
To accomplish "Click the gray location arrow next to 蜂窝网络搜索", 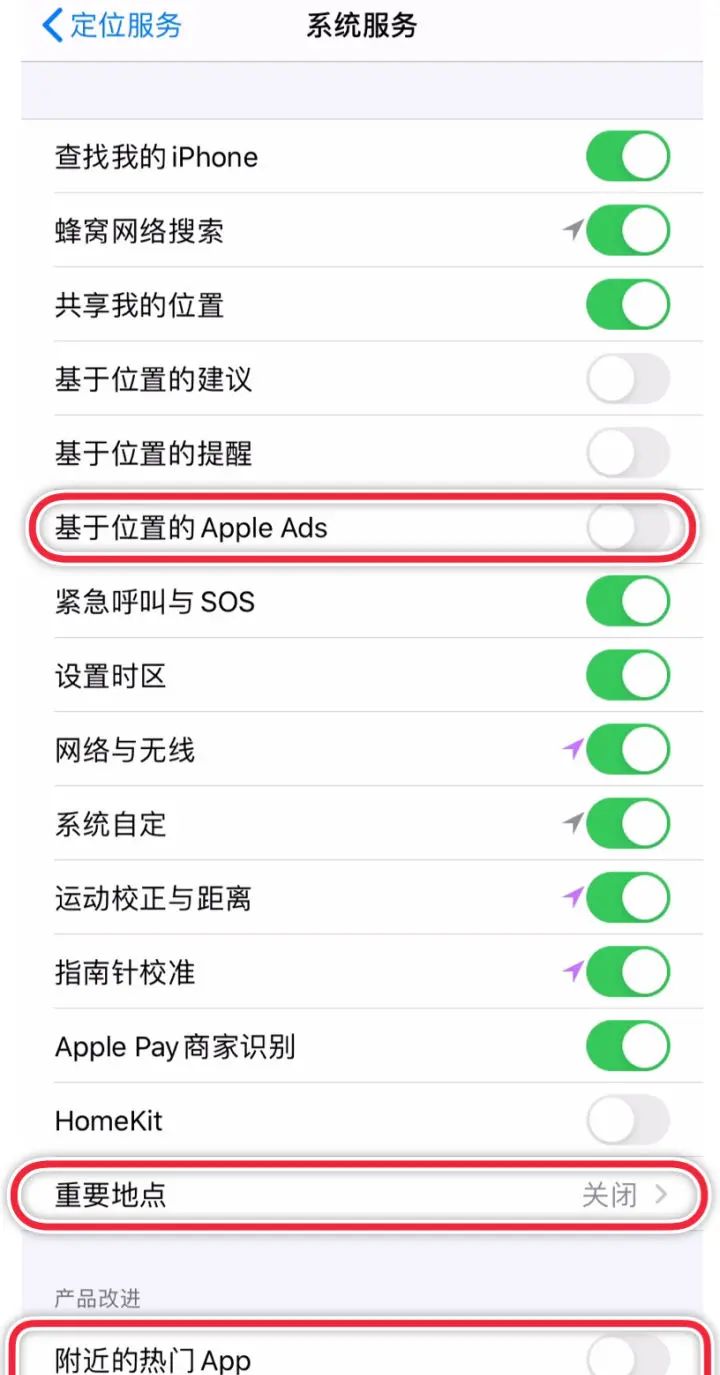I will click(x=573, y=228).
